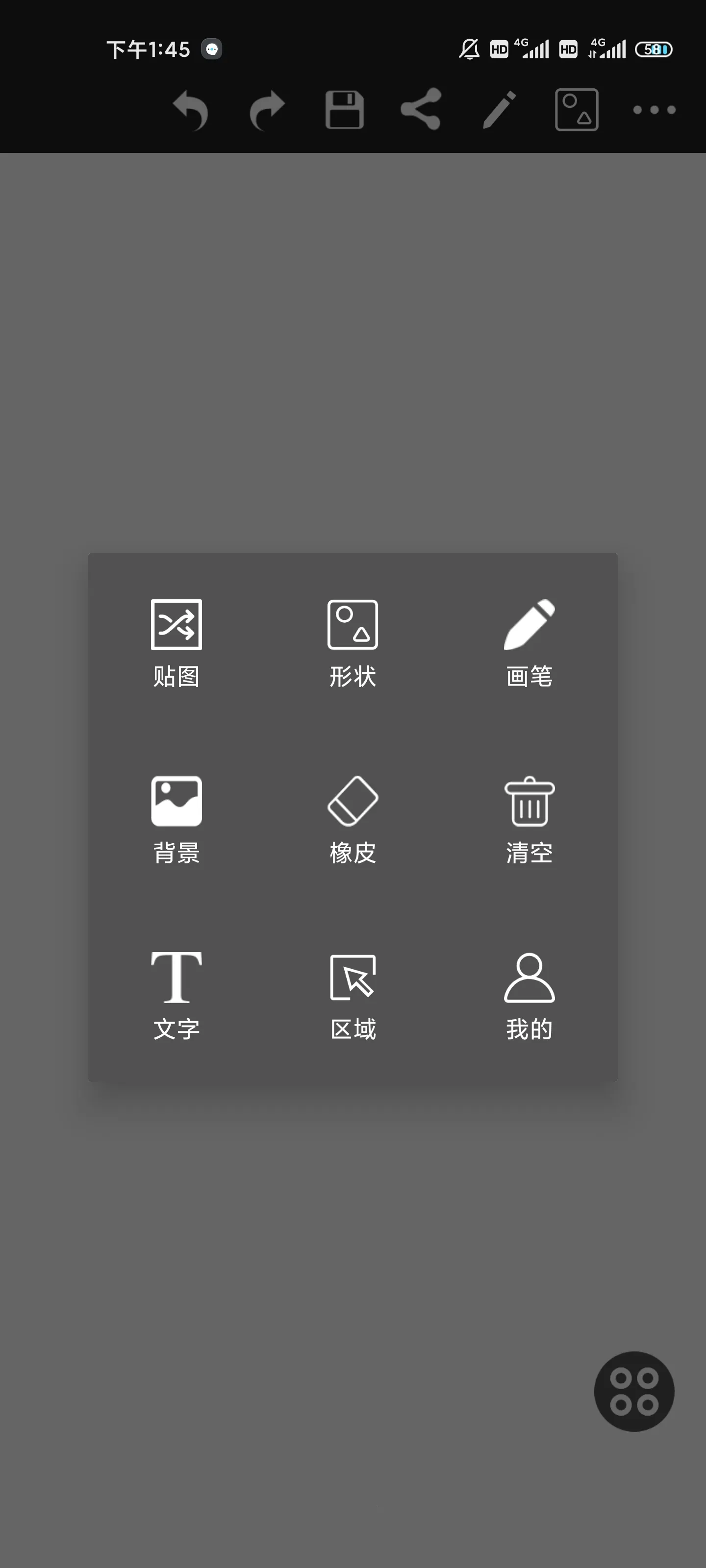Choose the 区域 region selection tool

[353, 995]
